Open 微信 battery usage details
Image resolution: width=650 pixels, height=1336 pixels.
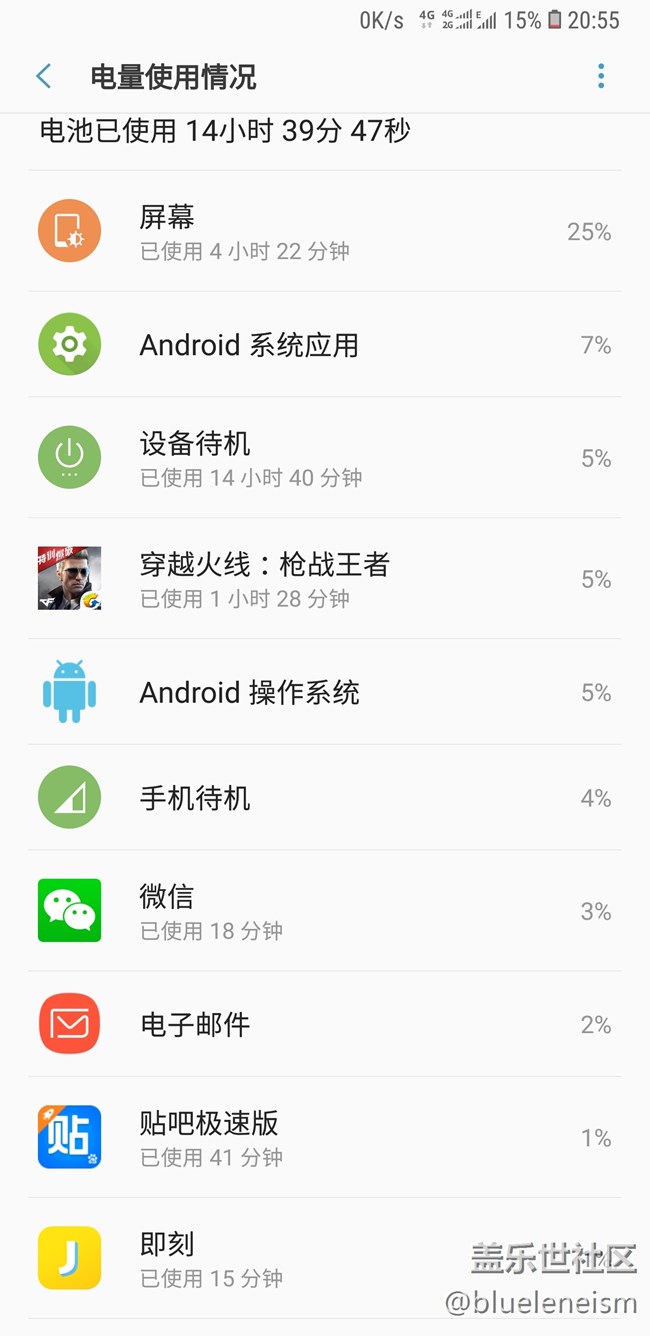324,911
